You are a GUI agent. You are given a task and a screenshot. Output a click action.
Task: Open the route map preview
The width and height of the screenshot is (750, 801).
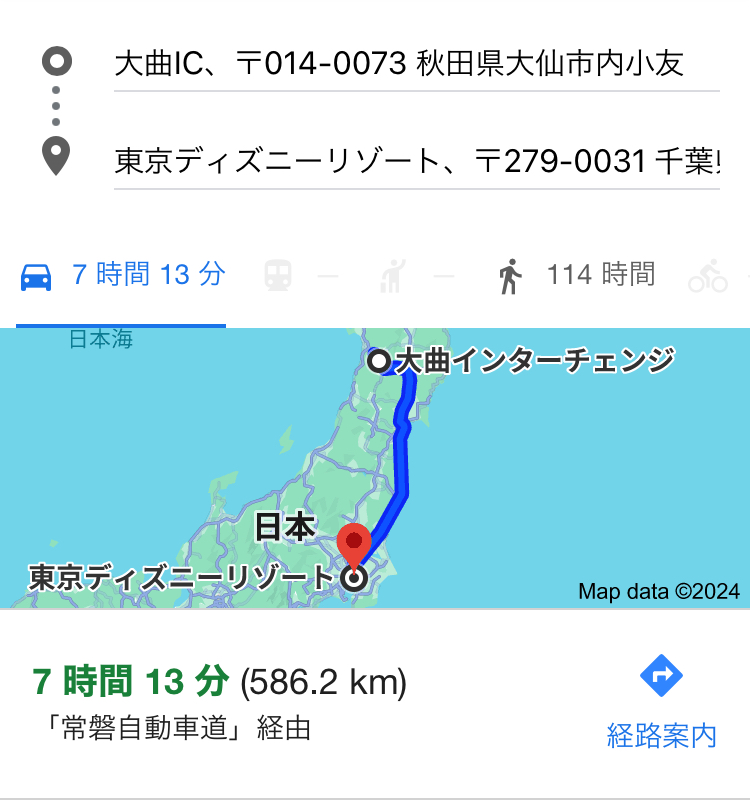point(374,466)
